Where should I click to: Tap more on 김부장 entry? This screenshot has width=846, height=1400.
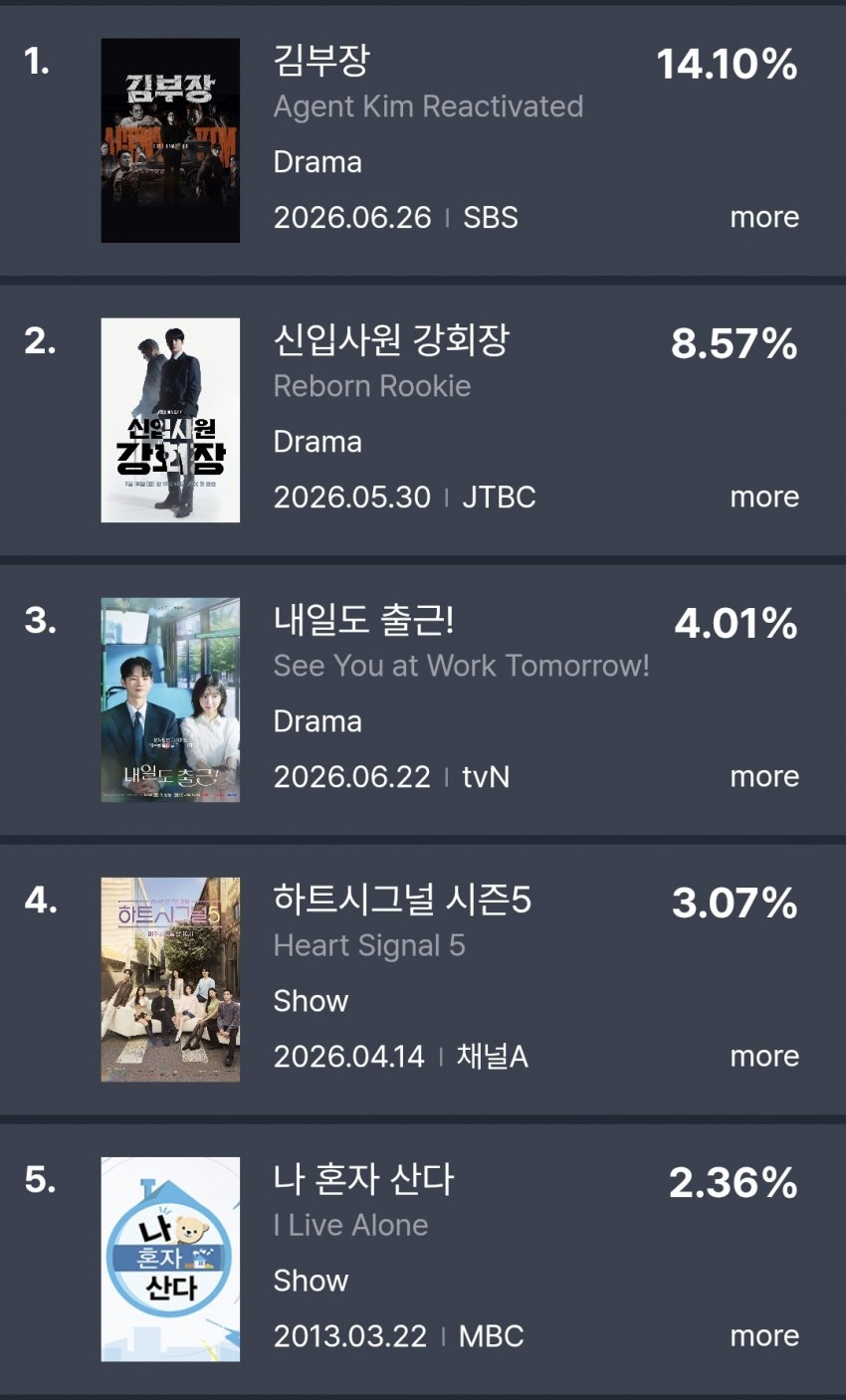click(764, 217)
